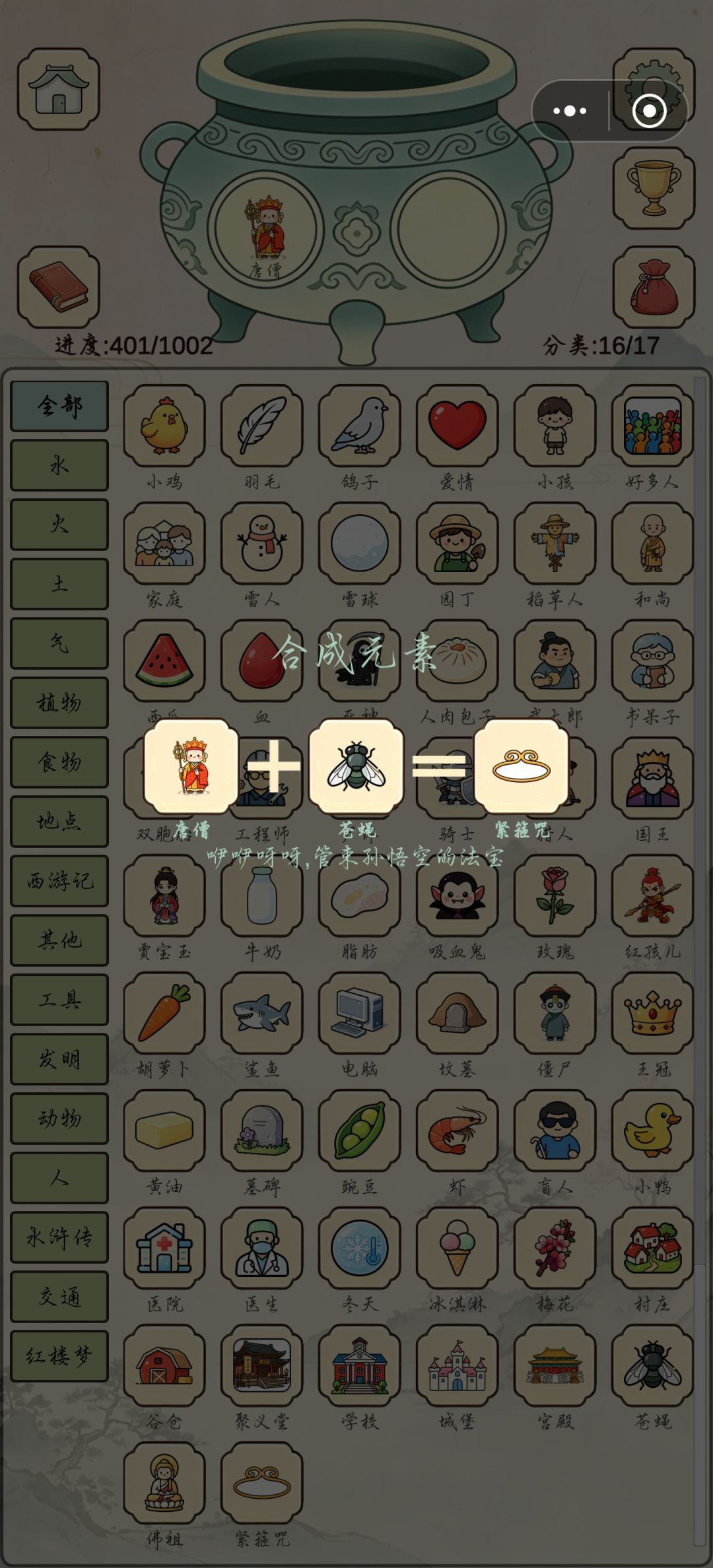This screenshot has height=1568, width=713.
Task: Close the mini program with target button
Action: (649, 111)
